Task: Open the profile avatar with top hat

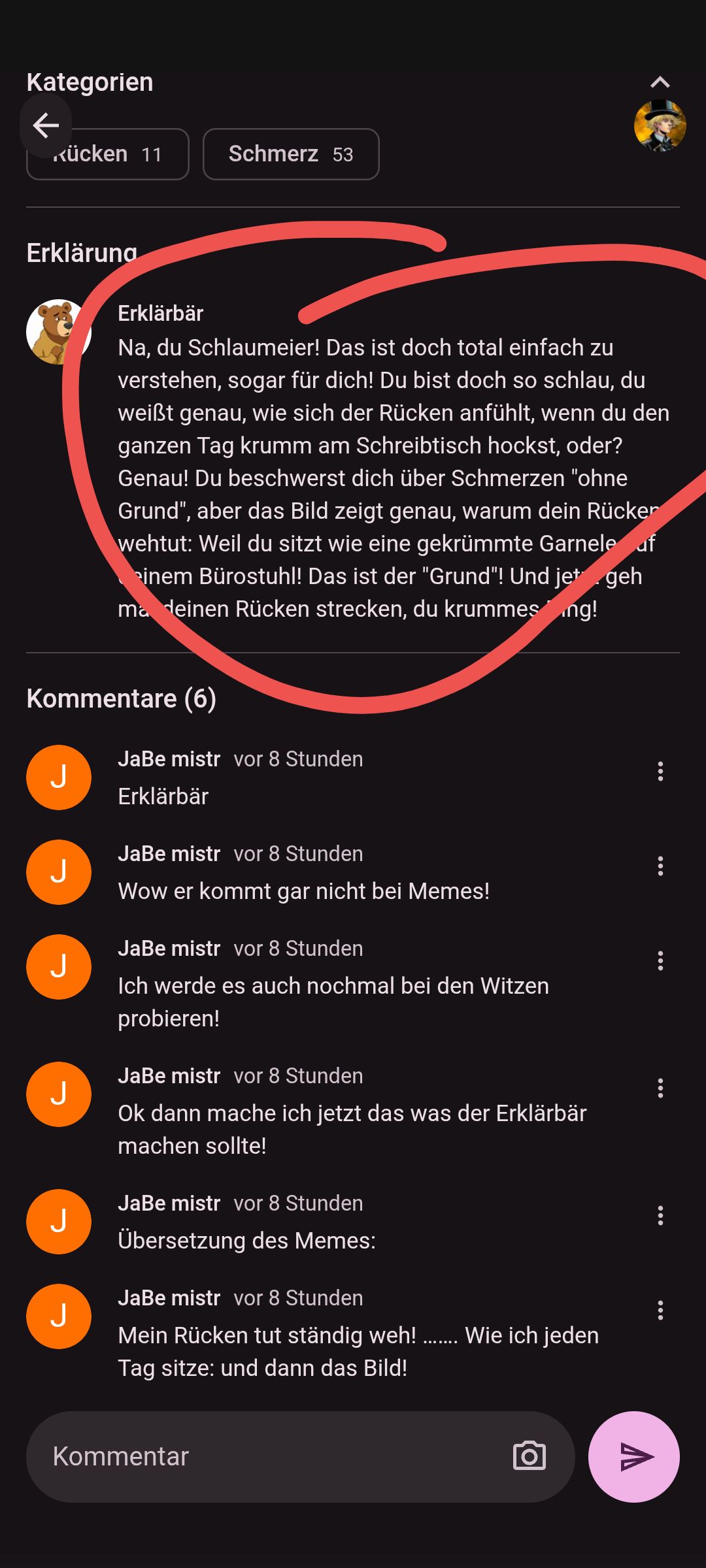Action: (x=660, y=126)
